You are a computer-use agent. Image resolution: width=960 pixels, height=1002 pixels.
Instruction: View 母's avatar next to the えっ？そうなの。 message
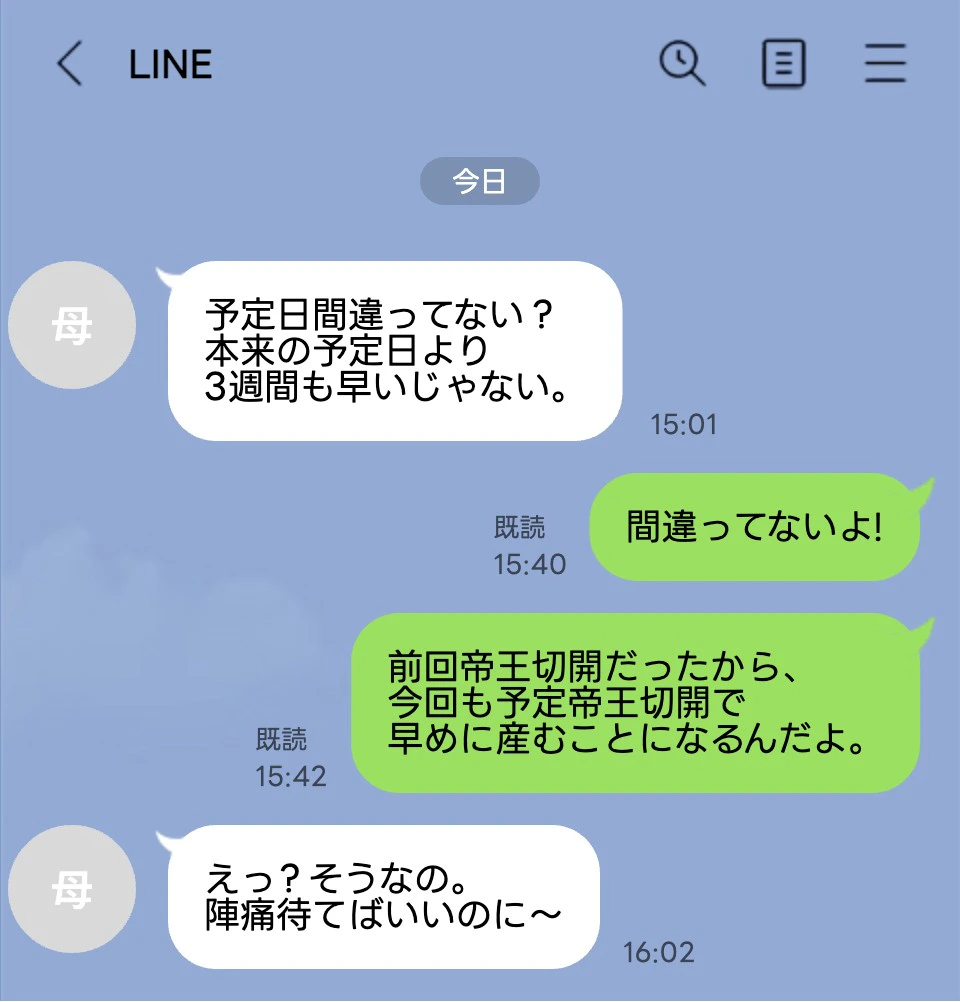click(72, 889)
